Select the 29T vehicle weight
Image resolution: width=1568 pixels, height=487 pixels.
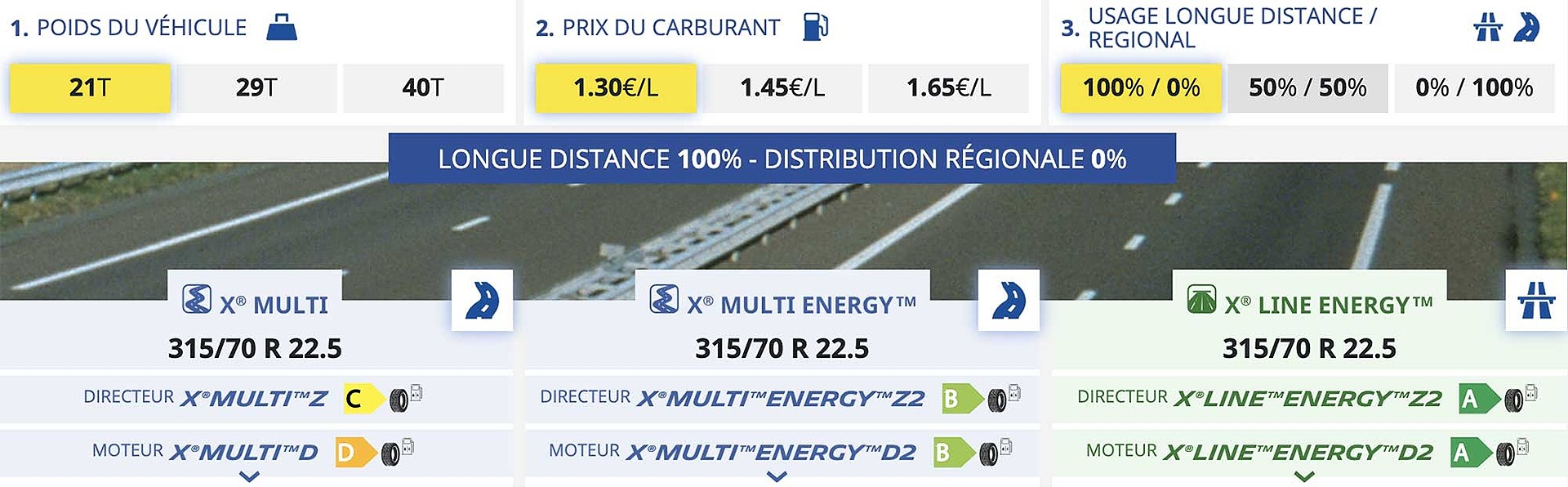256,87
